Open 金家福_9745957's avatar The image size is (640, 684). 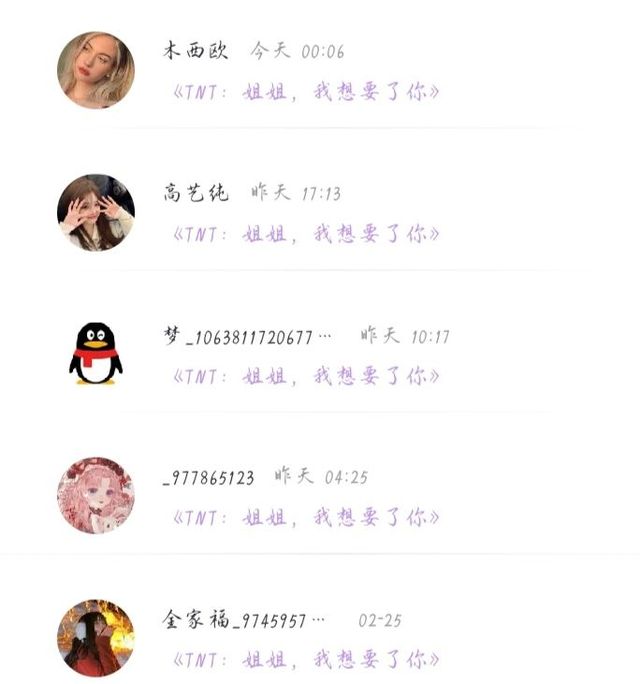point(95,637)
